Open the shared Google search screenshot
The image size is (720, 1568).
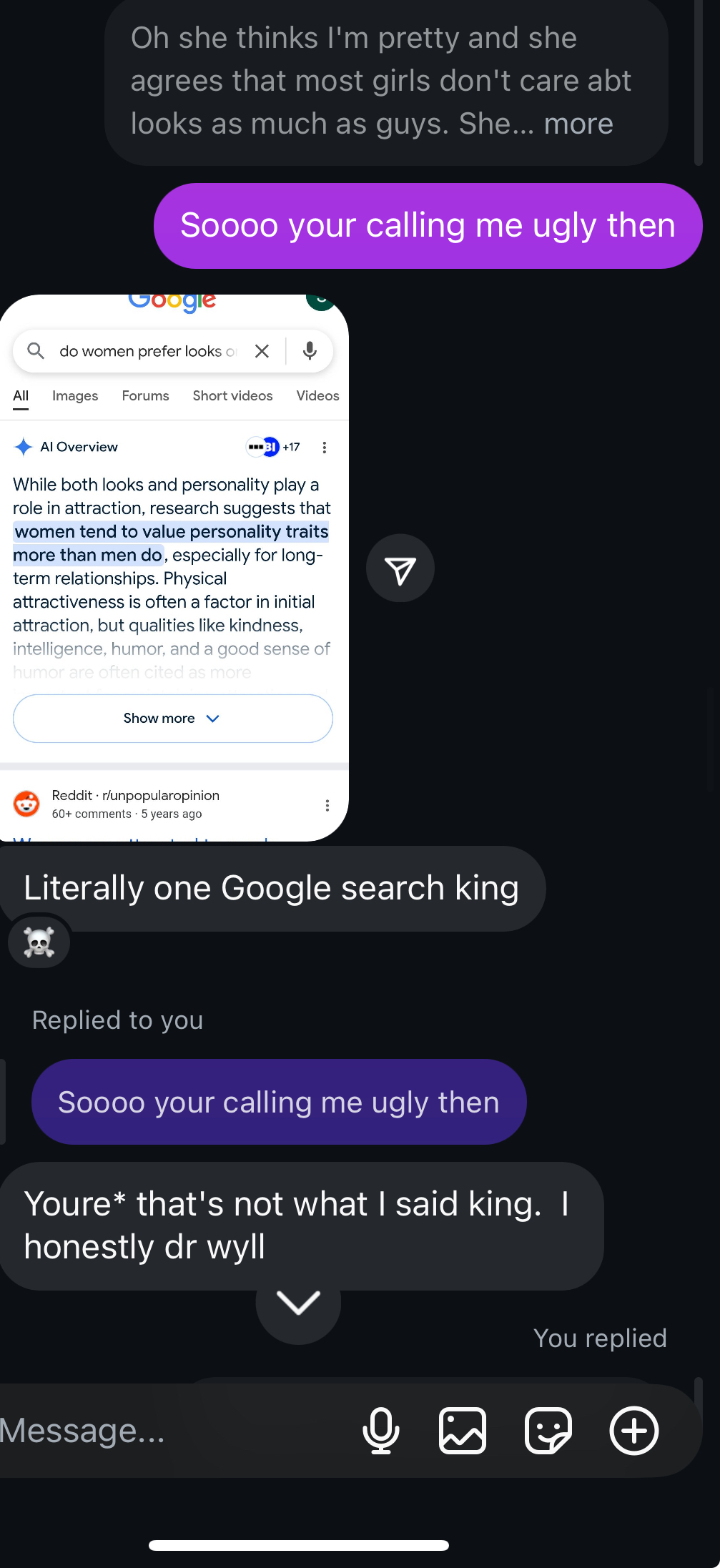pos(174,568)
